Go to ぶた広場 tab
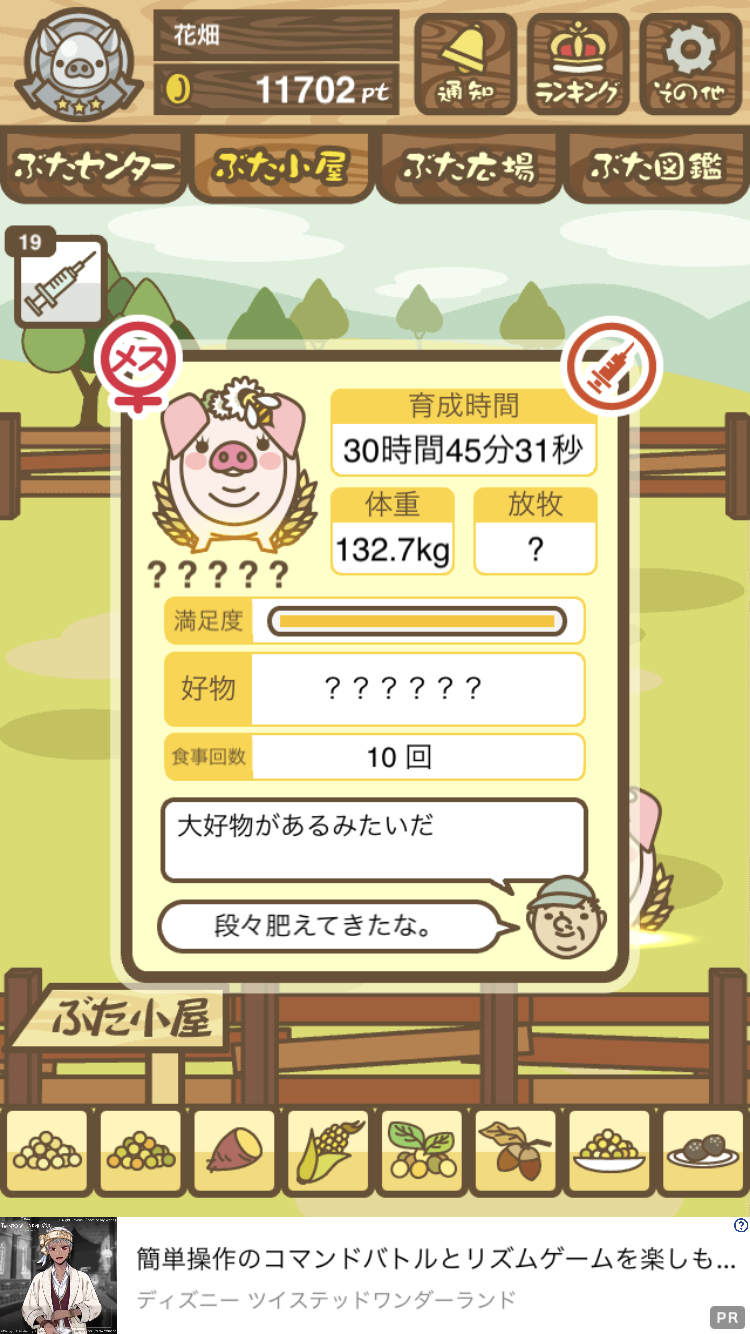 click(x=467, y=166)
